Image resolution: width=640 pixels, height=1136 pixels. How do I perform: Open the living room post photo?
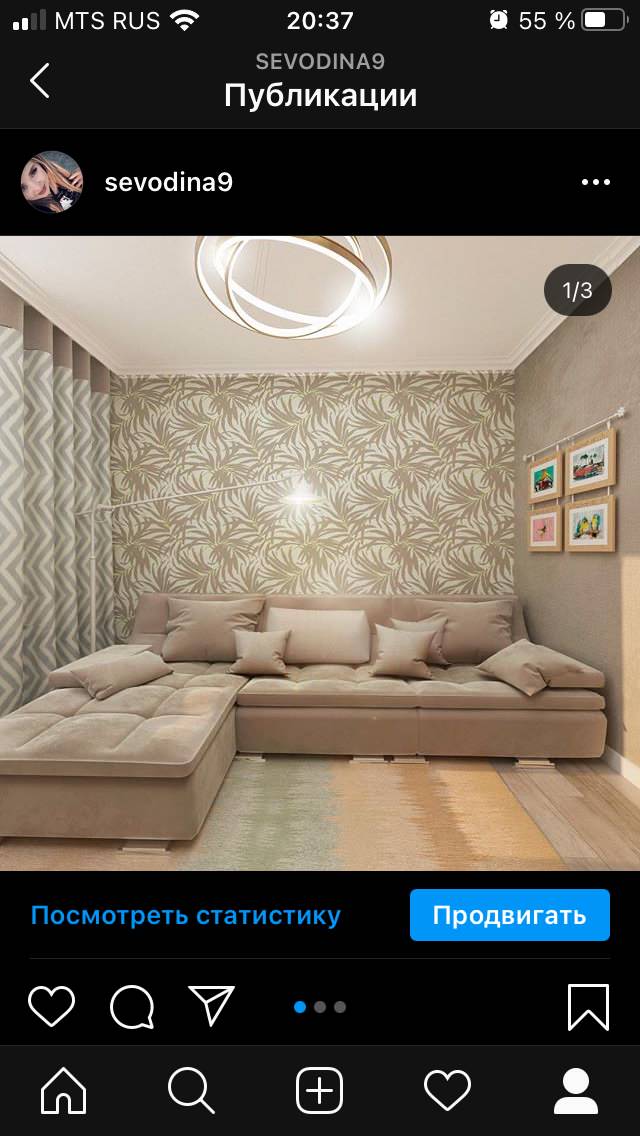coord(320,553)
